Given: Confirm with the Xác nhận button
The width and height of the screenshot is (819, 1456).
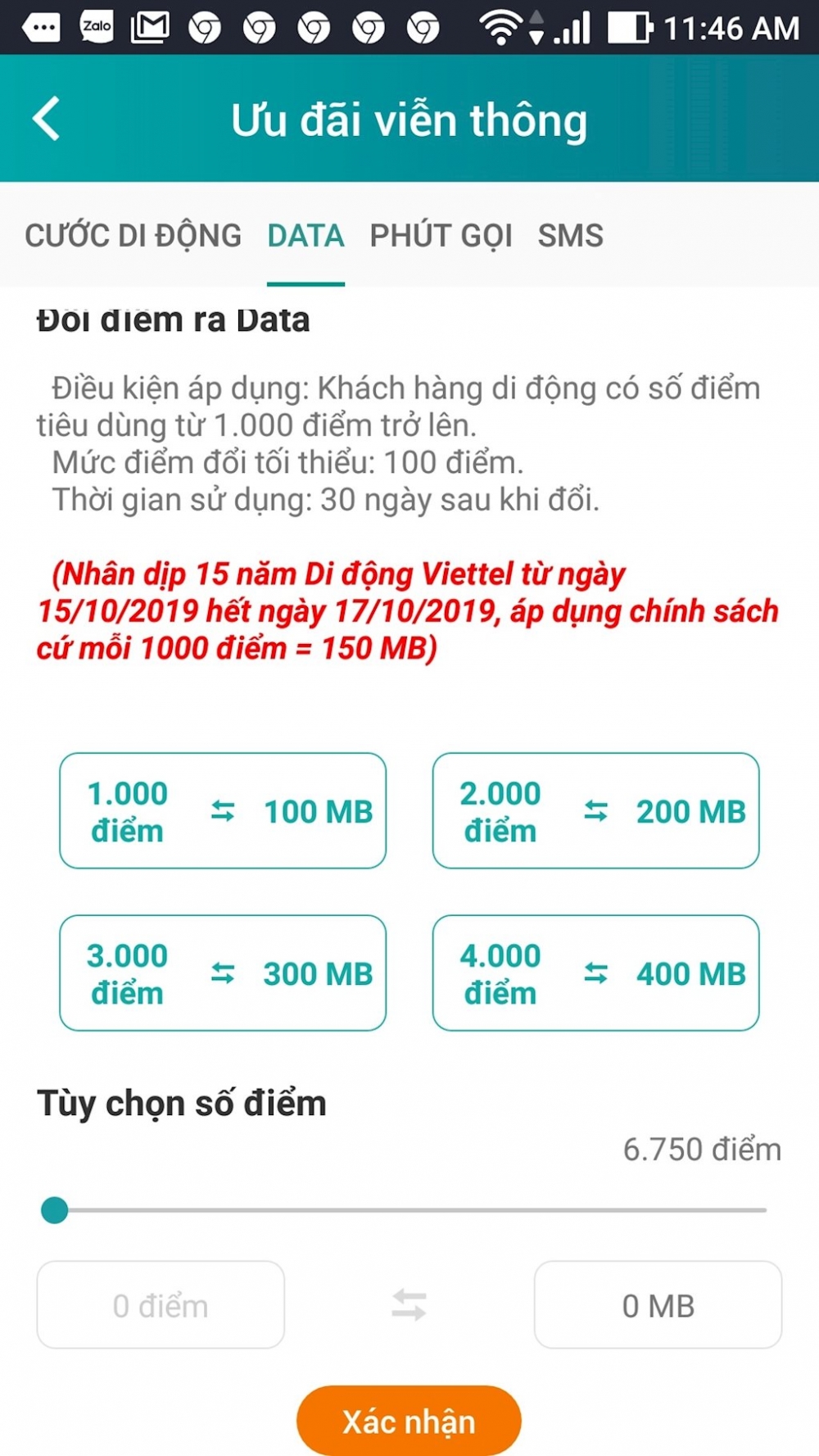Looking at the screenshot, I should 409,1421.
